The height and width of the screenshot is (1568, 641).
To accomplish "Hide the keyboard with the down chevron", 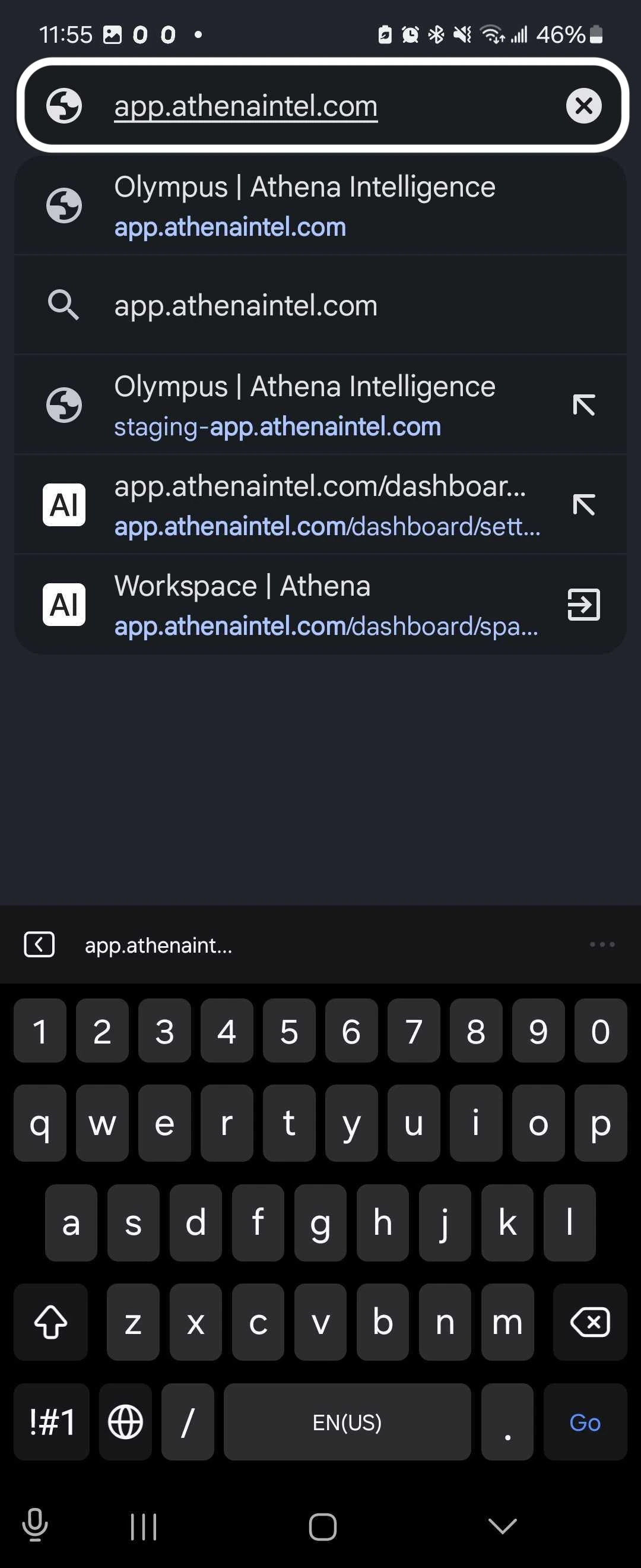I will point(502,1525).
